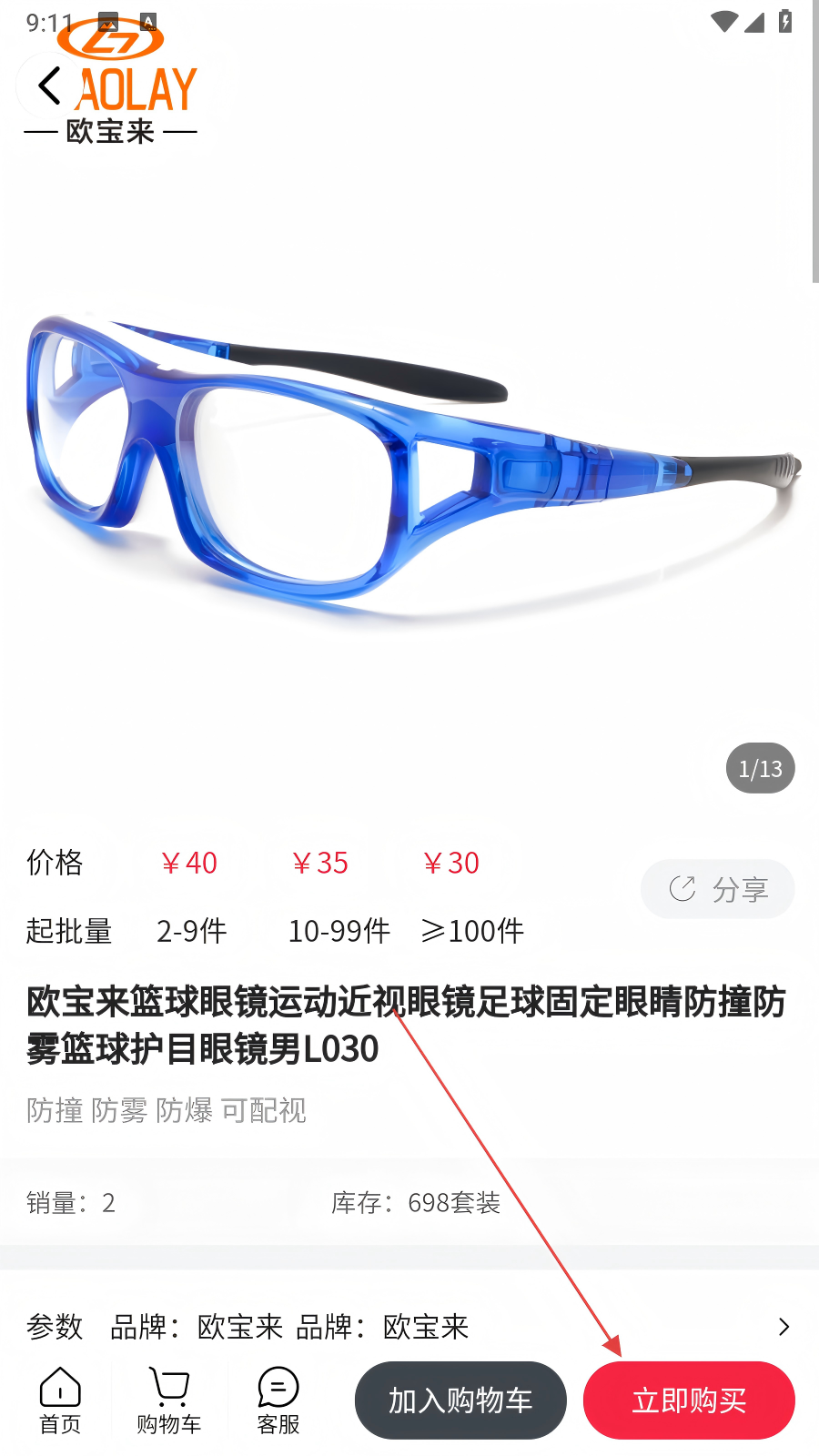The height and width of the screenshot is (1456, 819).
Task: Open the 购物车 cart
Action: point(169,1401)
